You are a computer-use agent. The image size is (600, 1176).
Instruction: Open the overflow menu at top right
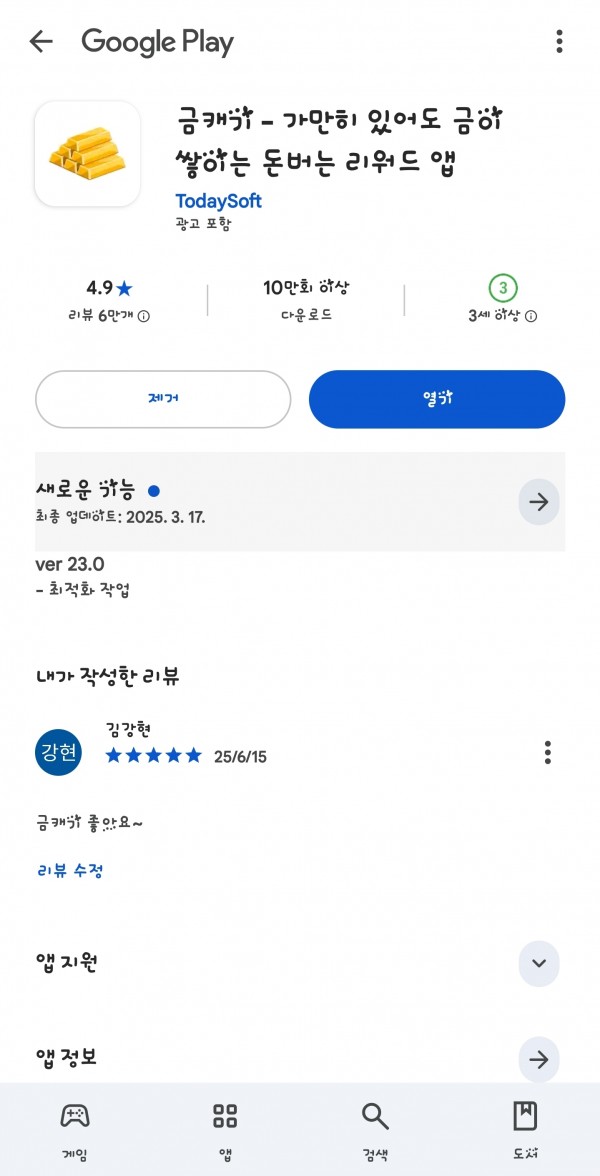[x=559, y=42]
